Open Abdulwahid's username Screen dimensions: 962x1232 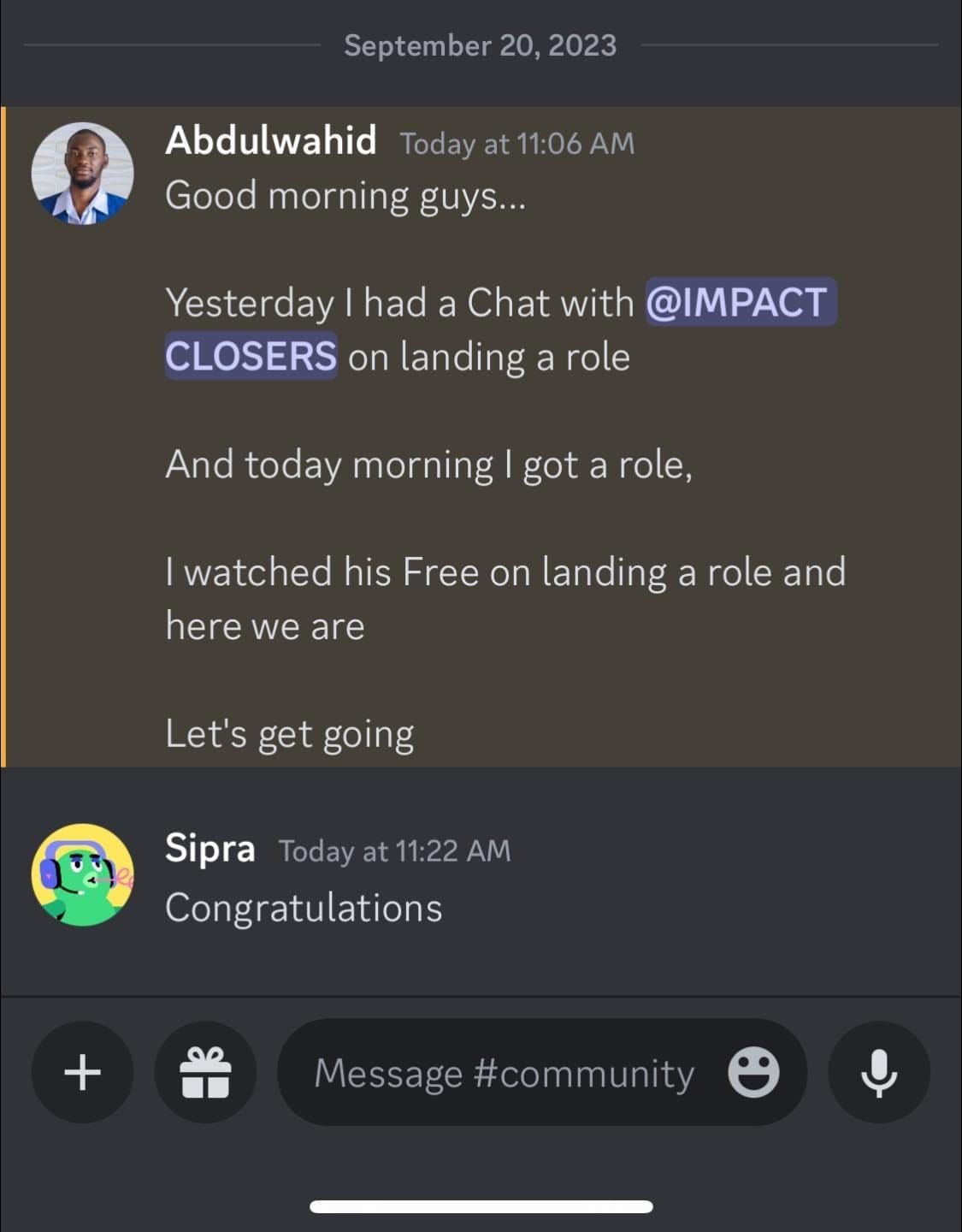click(x=270, y=140)
